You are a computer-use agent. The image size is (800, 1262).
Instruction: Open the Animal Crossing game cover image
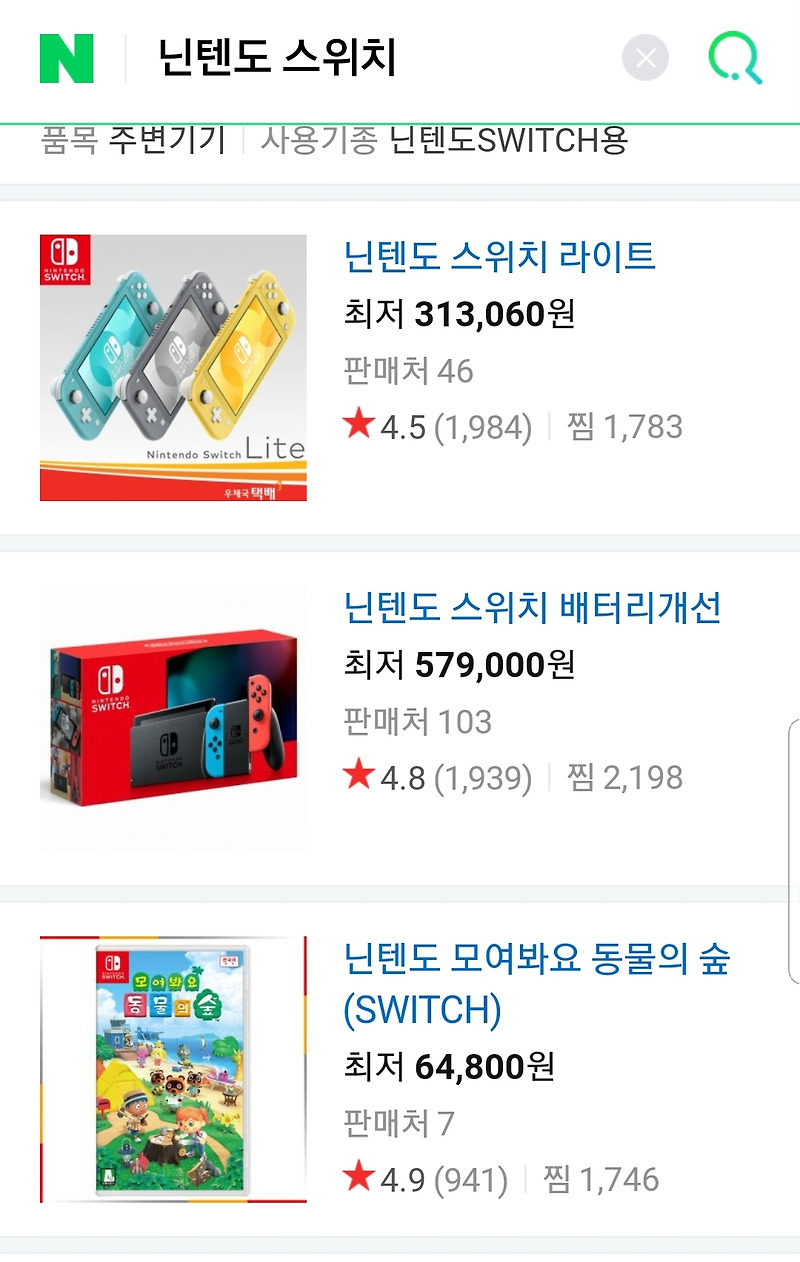(x=173, y=1069)
